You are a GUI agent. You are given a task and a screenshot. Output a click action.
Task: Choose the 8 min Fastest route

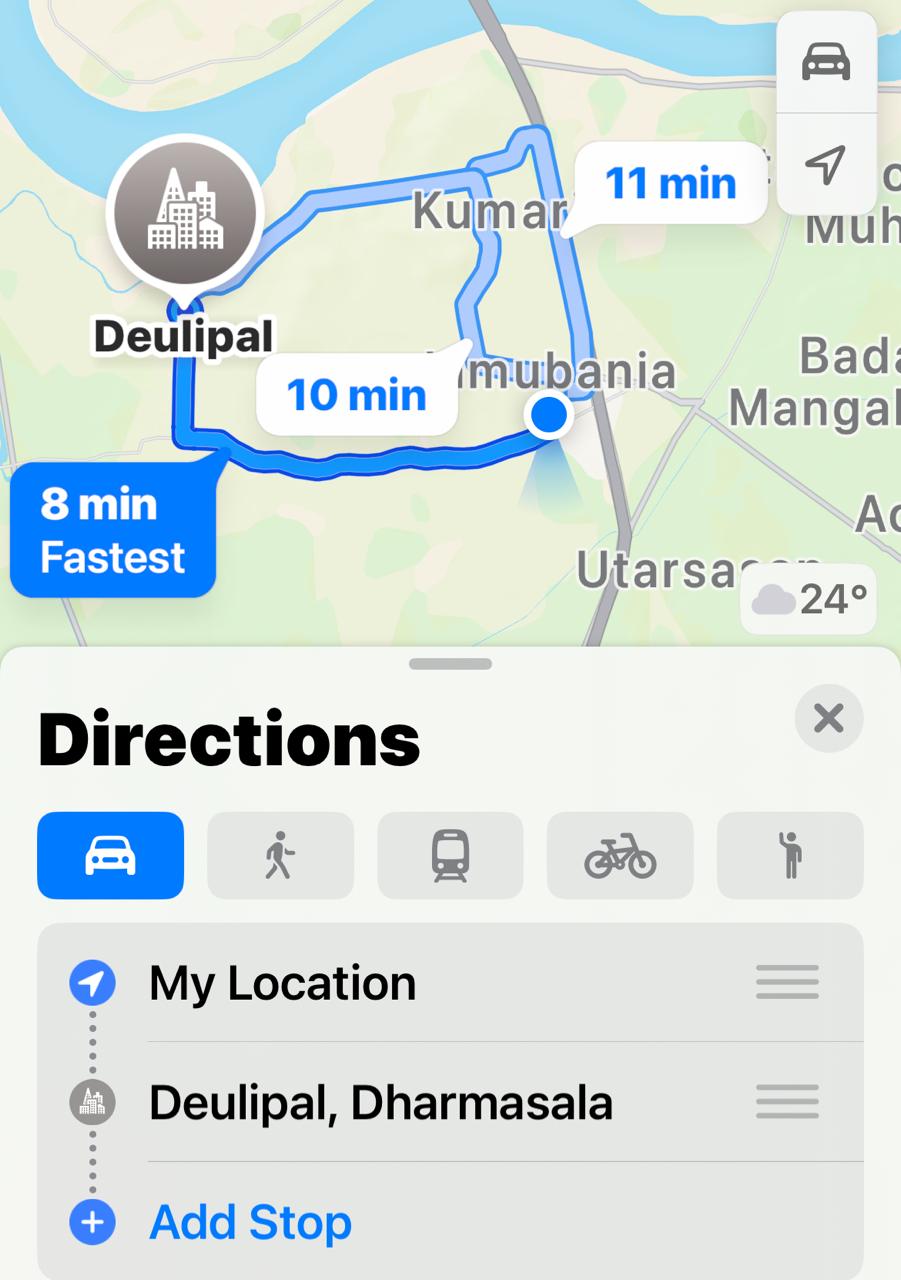point(112,530)
